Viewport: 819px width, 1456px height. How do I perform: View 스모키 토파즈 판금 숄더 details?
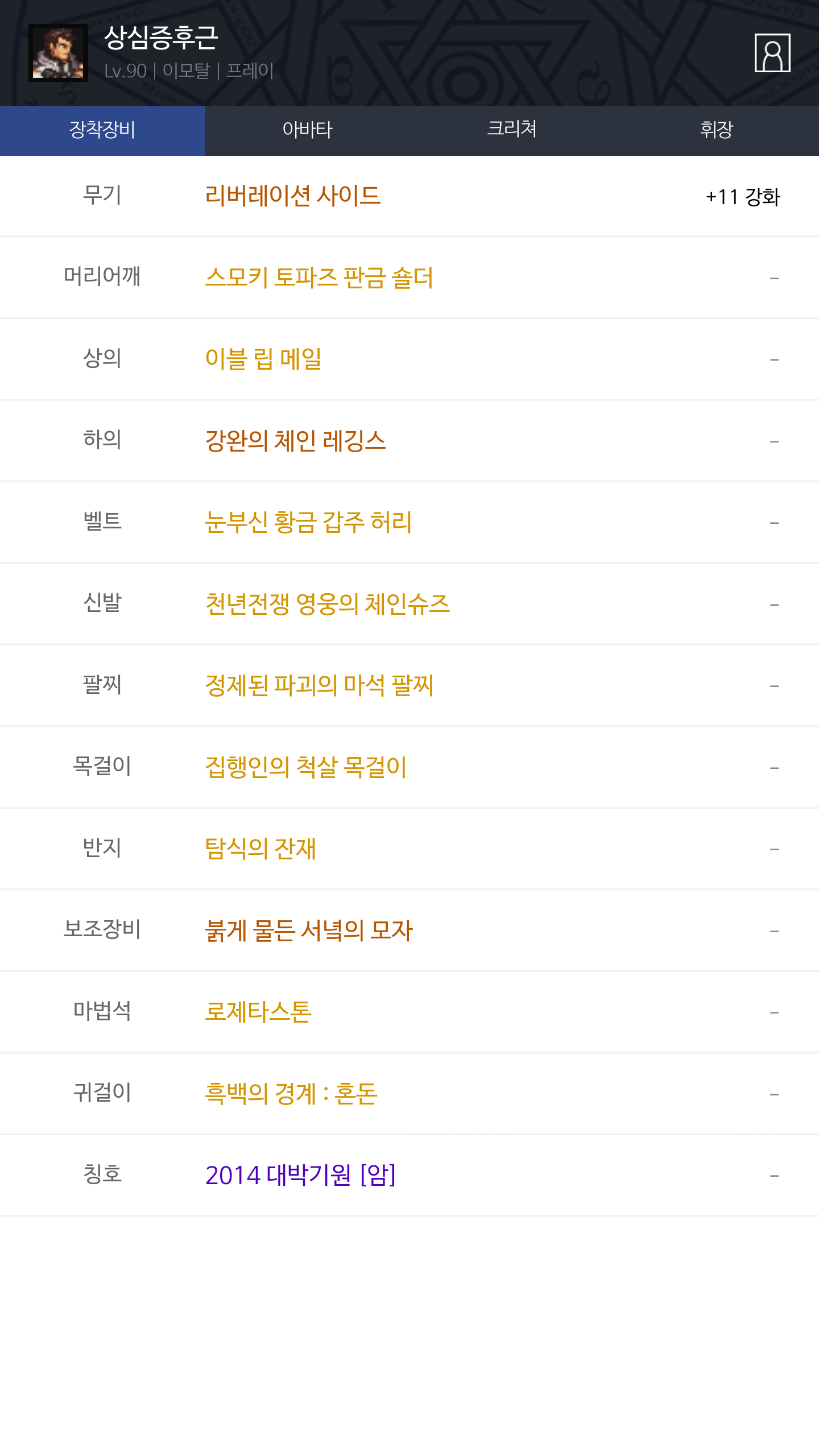click(319, 278)
